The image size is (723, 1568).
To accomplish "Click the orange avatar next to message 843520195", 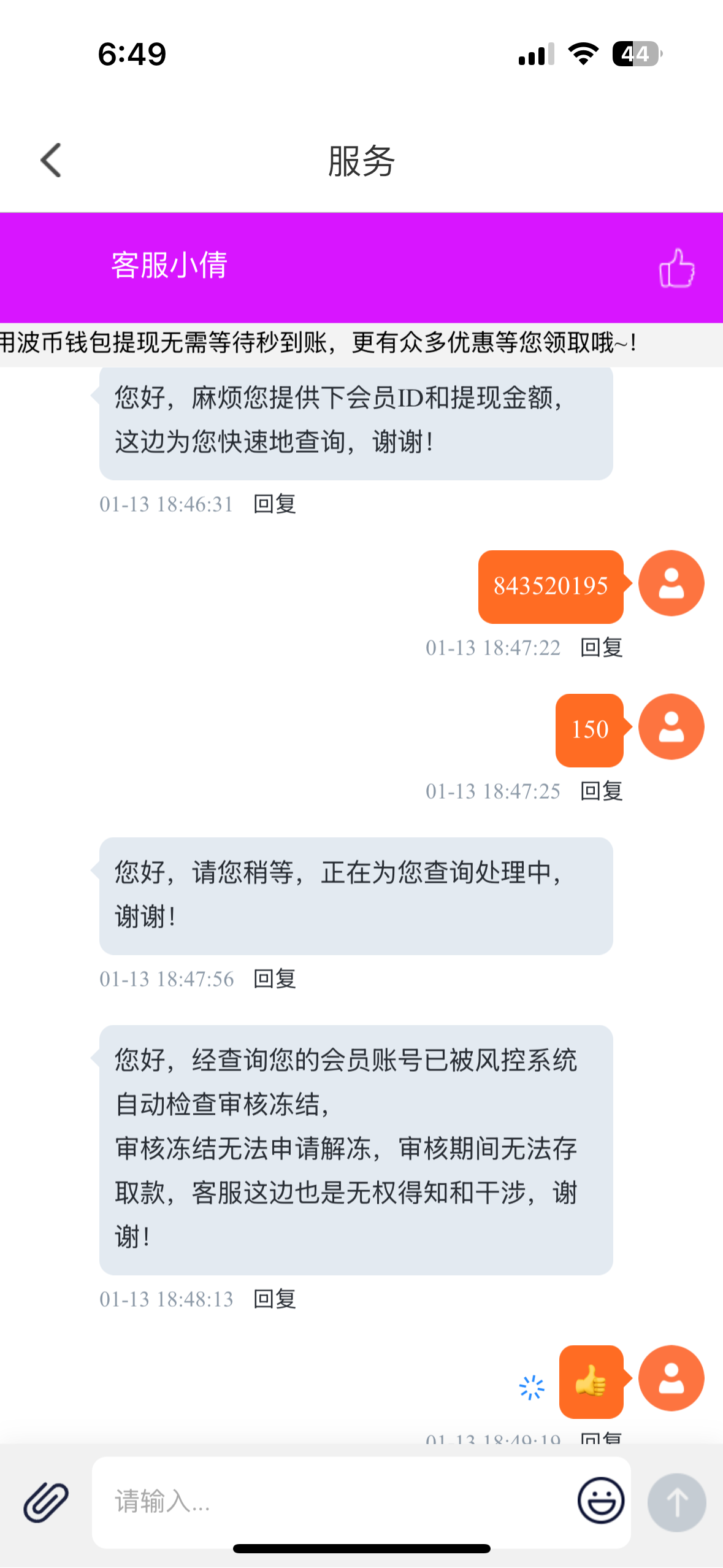I will tap(671, 582).
